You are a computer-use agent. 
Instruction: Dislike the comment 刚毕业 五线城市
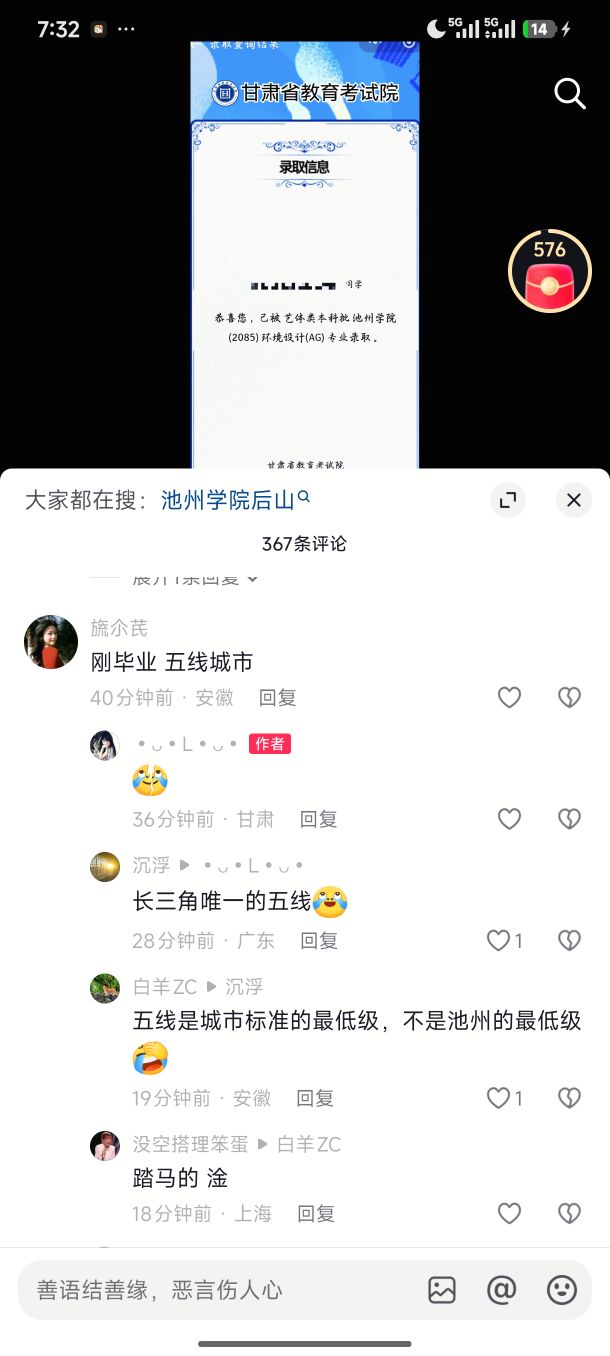pyautogui.click(x=569, y=698)
